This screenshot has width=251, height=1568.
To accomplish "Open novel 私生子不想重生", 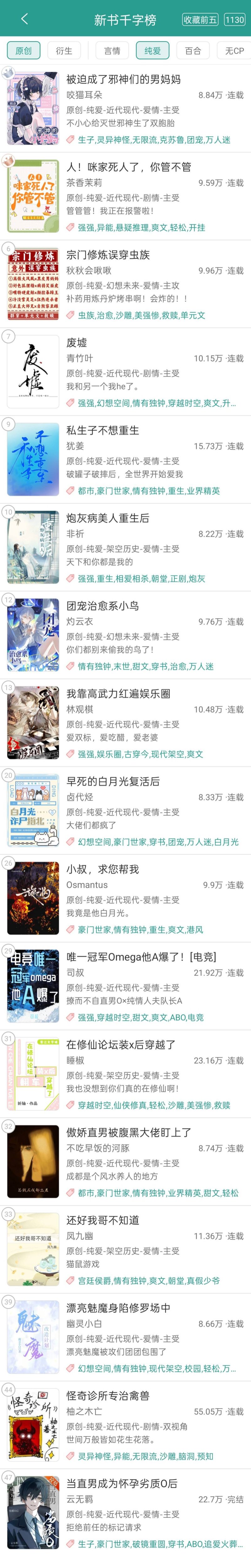I will click(x=102, y=430).
